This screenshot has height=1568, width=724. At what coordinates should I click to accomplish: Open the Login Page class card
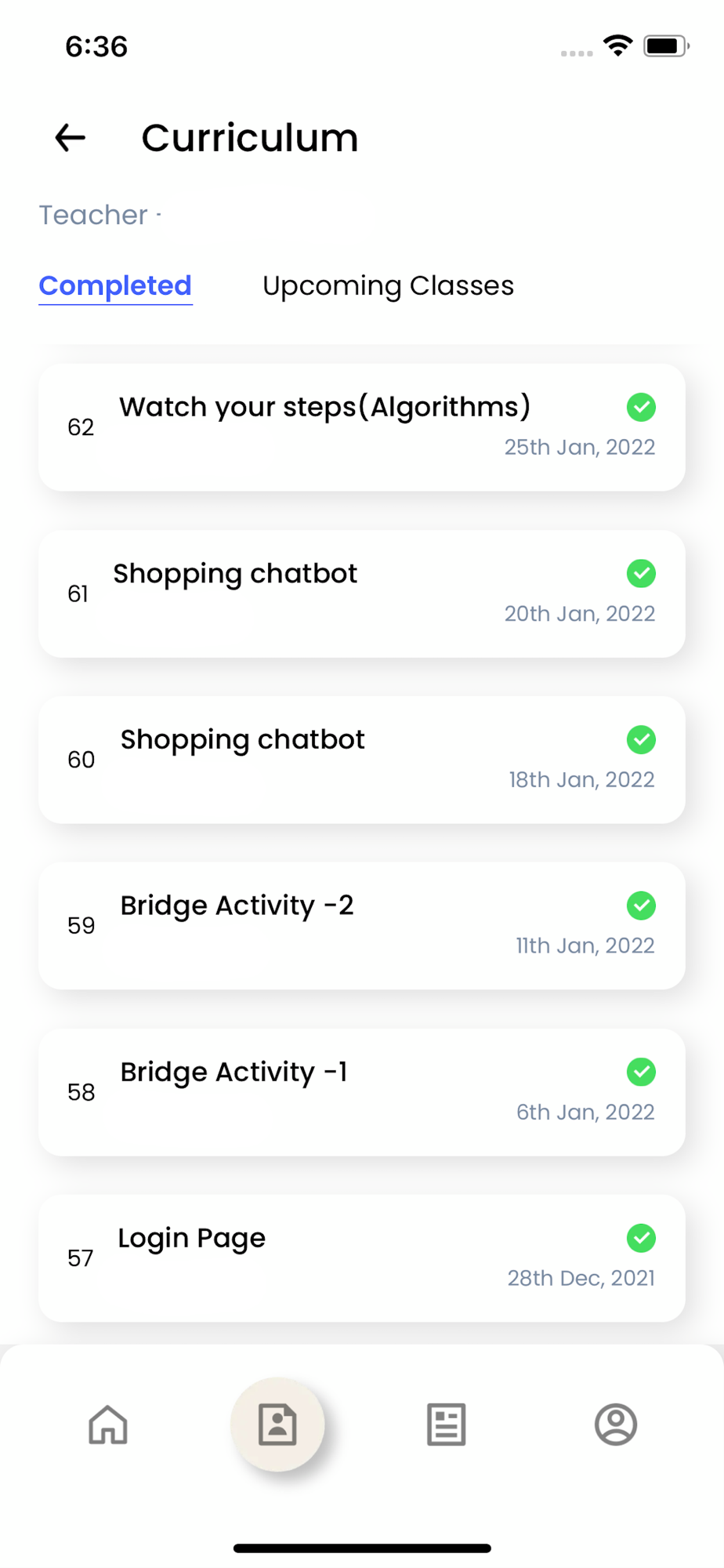361,1258
